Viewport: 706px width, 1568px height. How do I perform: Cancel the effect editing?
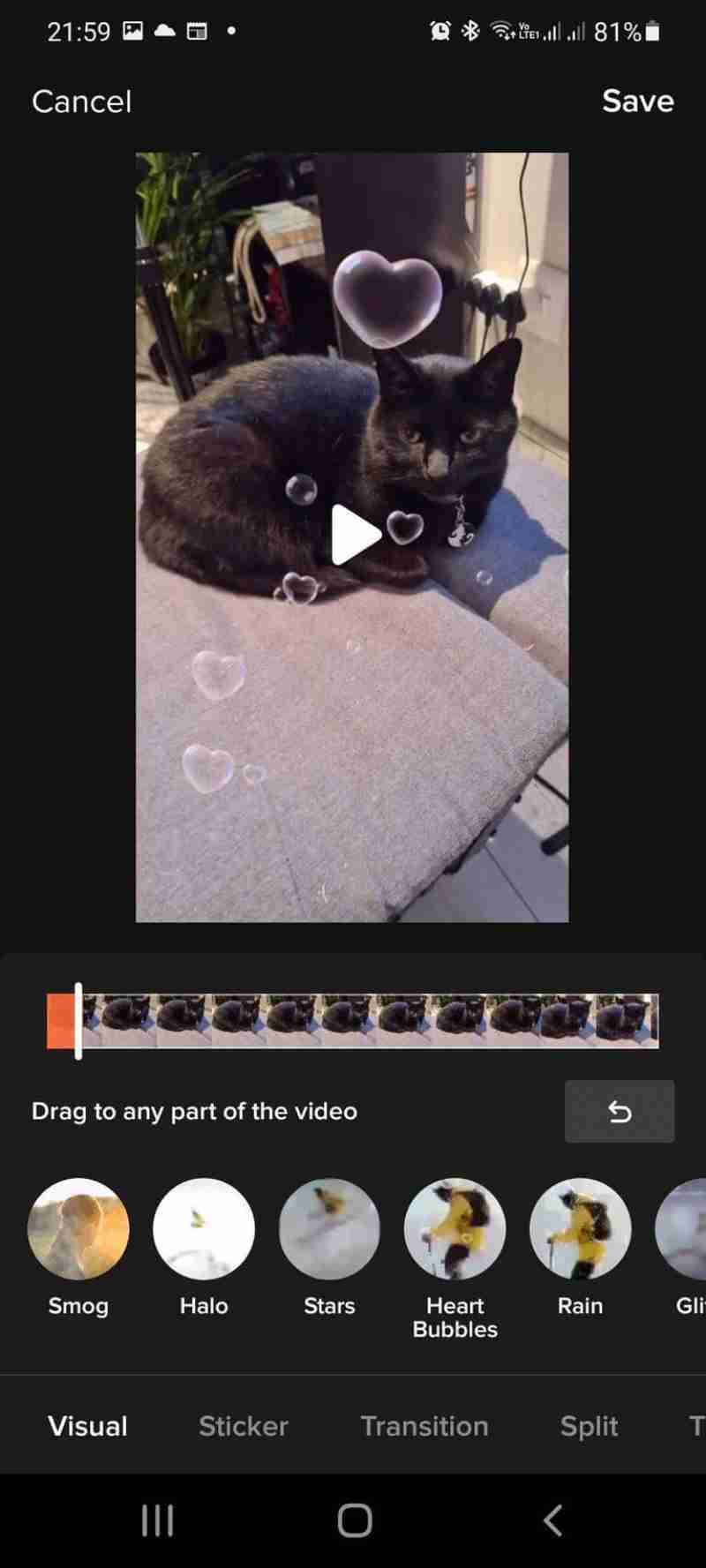tap(81, 101)
